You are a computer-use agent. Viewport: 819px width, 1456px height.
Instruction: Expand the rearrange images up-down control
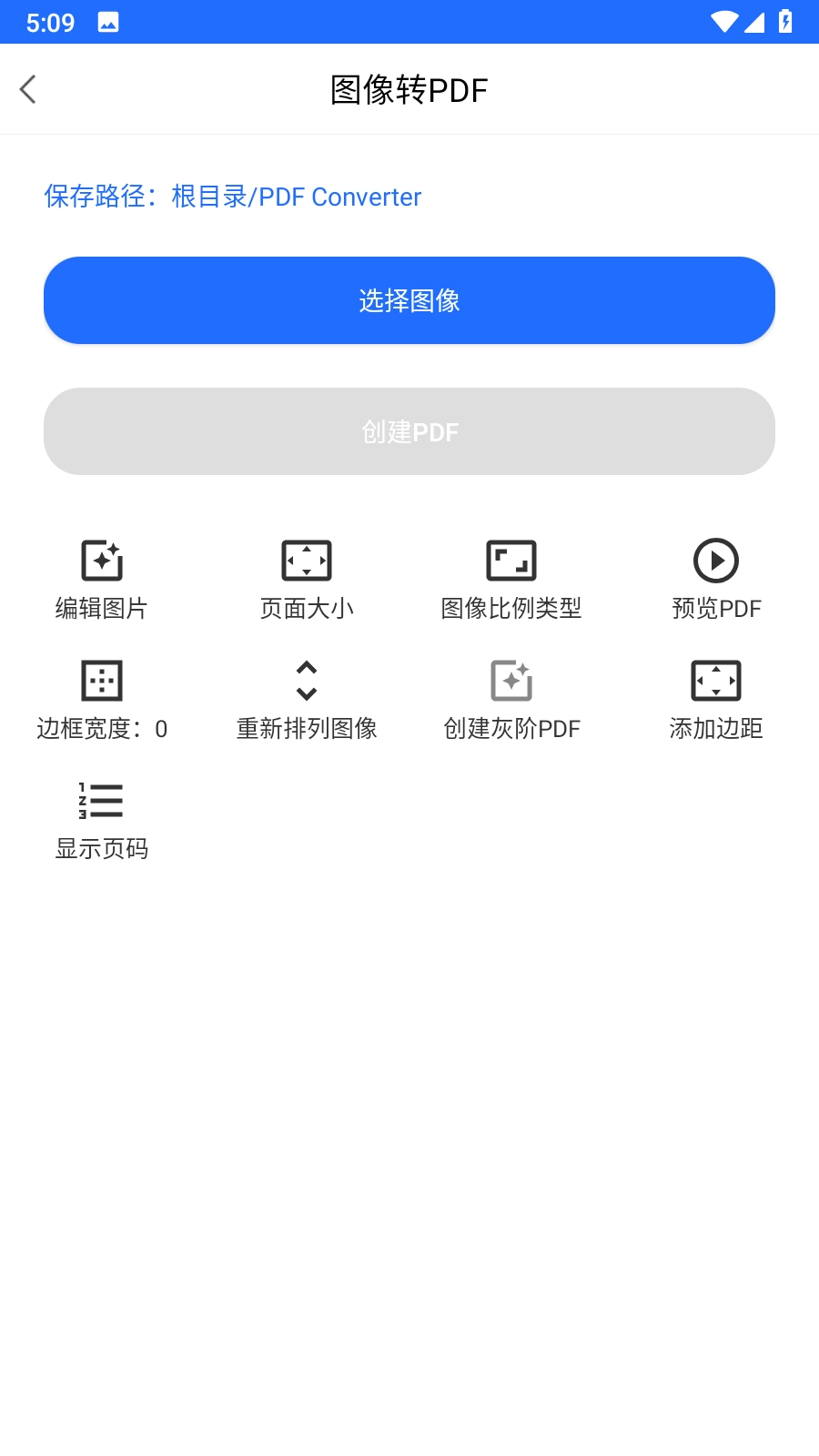click(x=307, y=680)
